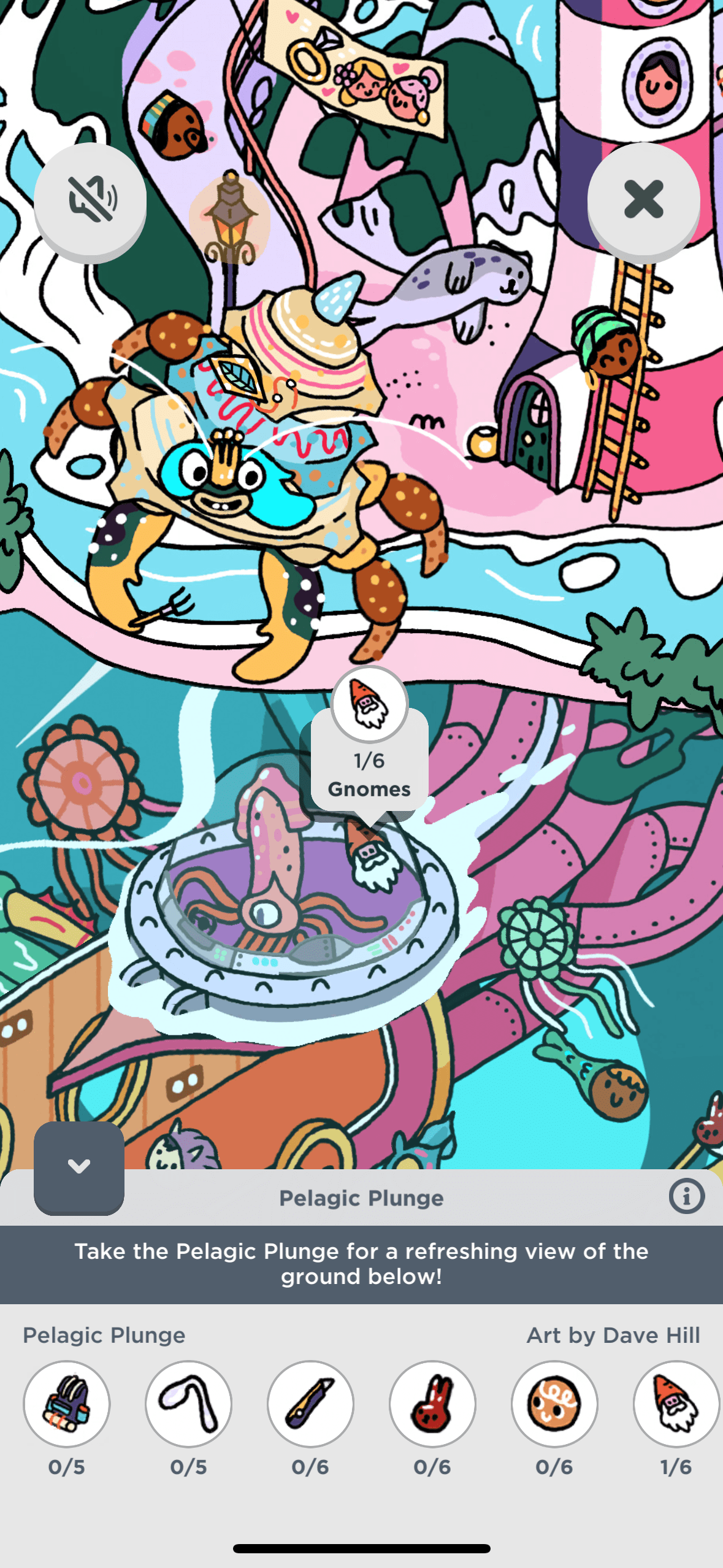Open the info icon for Pelagic Plunge
The height and width of the screenshot is (1568, 723).
pyautogui.click(x=686, y=1196)
